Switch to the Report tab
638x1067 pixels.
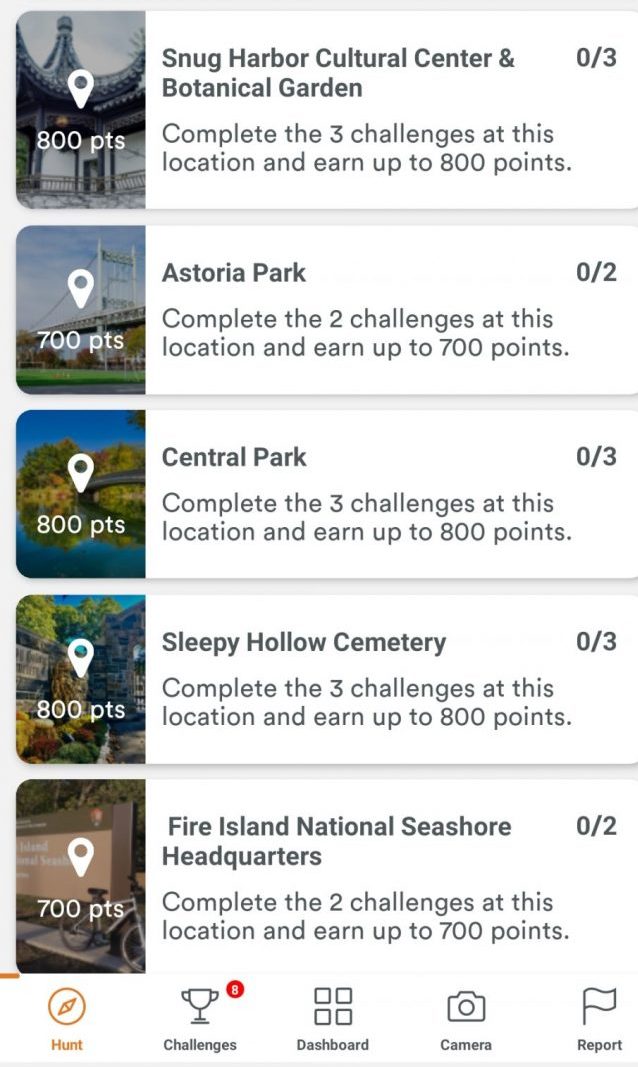(x=599, y=1018)
